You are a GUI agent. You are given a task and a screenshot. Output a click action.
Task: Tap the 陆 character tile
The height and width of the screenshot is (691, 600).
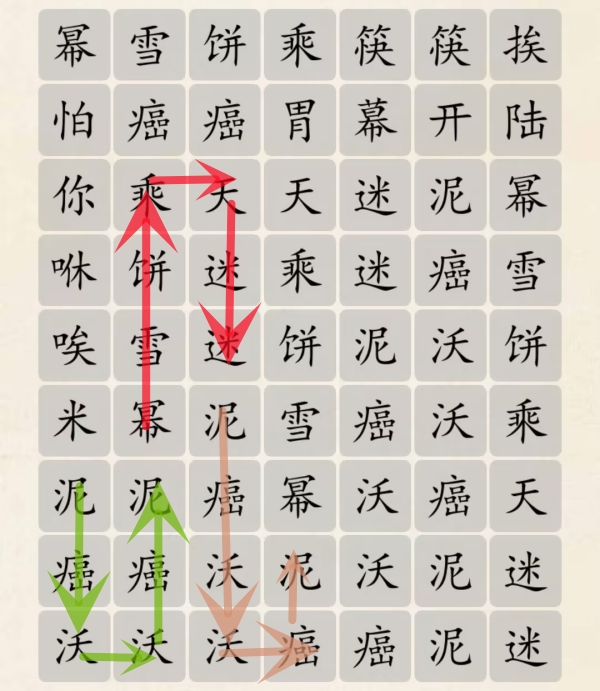tap(525, 121)
